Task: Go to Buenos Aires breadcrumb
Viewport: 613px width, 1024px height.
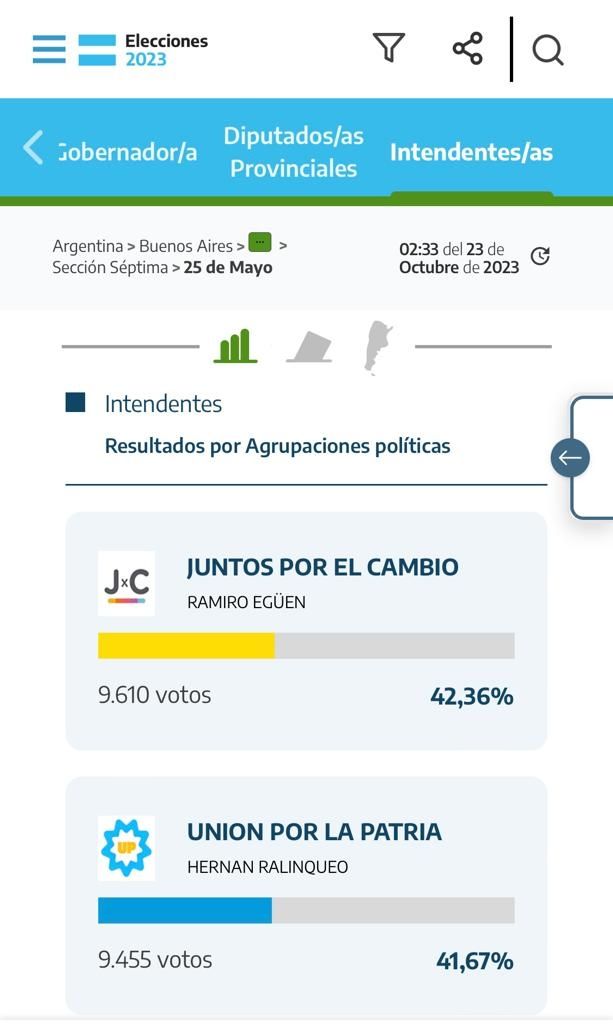Action: coord(185,246)
